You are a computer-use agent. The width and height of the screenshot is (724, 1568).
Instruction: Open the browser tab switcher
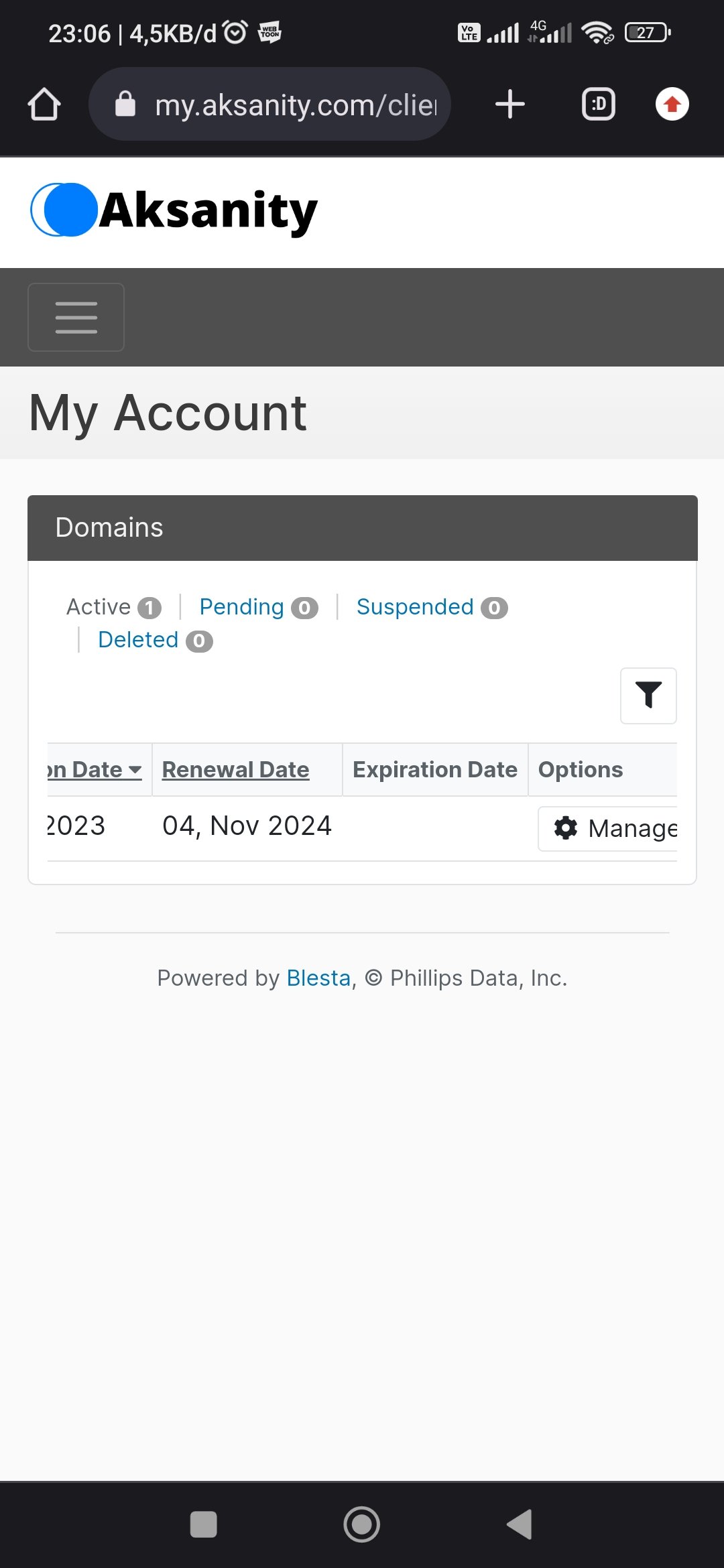(x=598, y=105)
